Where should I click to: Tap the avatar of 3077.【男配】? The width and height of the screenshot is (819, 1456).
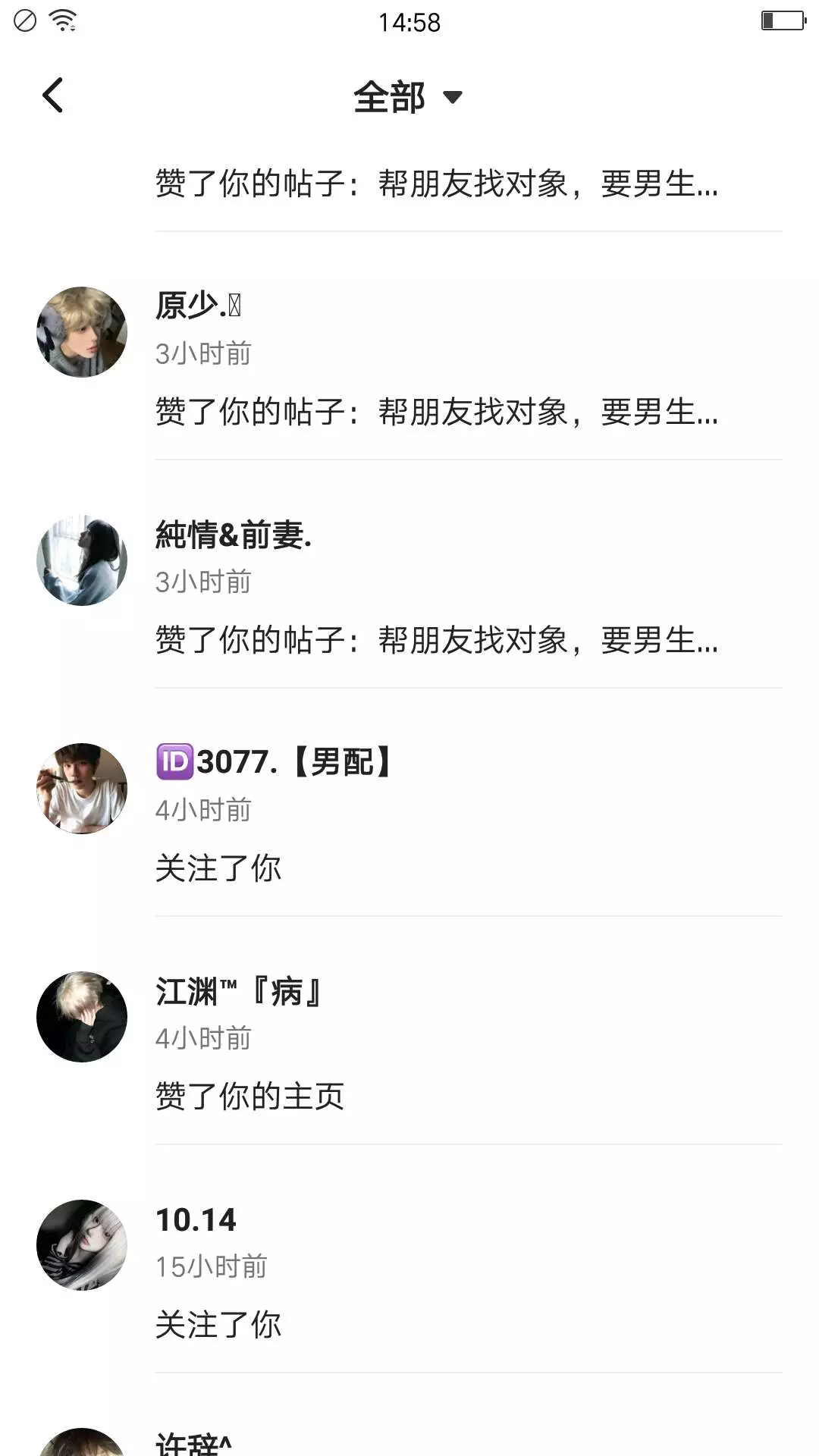pos(82,789)
